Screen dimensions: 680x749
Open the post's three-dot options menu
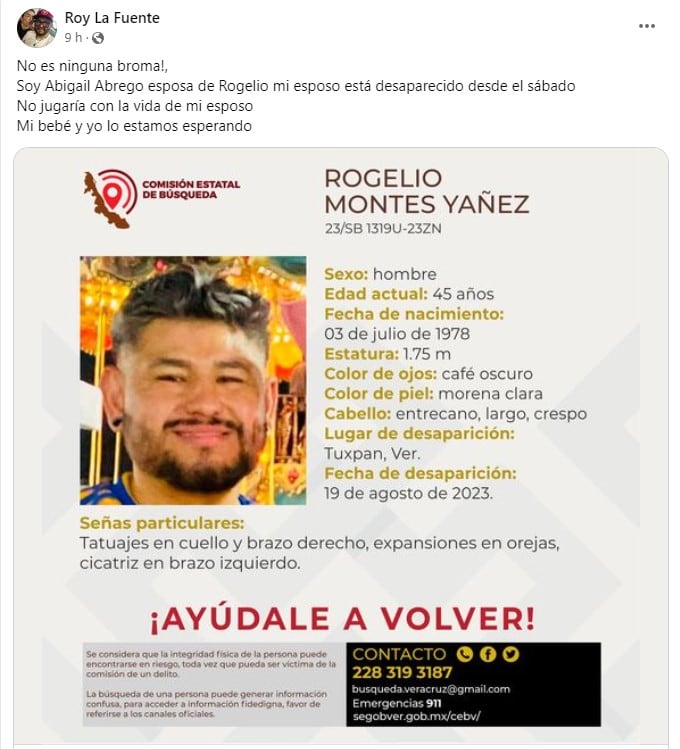tap(646, 26)
